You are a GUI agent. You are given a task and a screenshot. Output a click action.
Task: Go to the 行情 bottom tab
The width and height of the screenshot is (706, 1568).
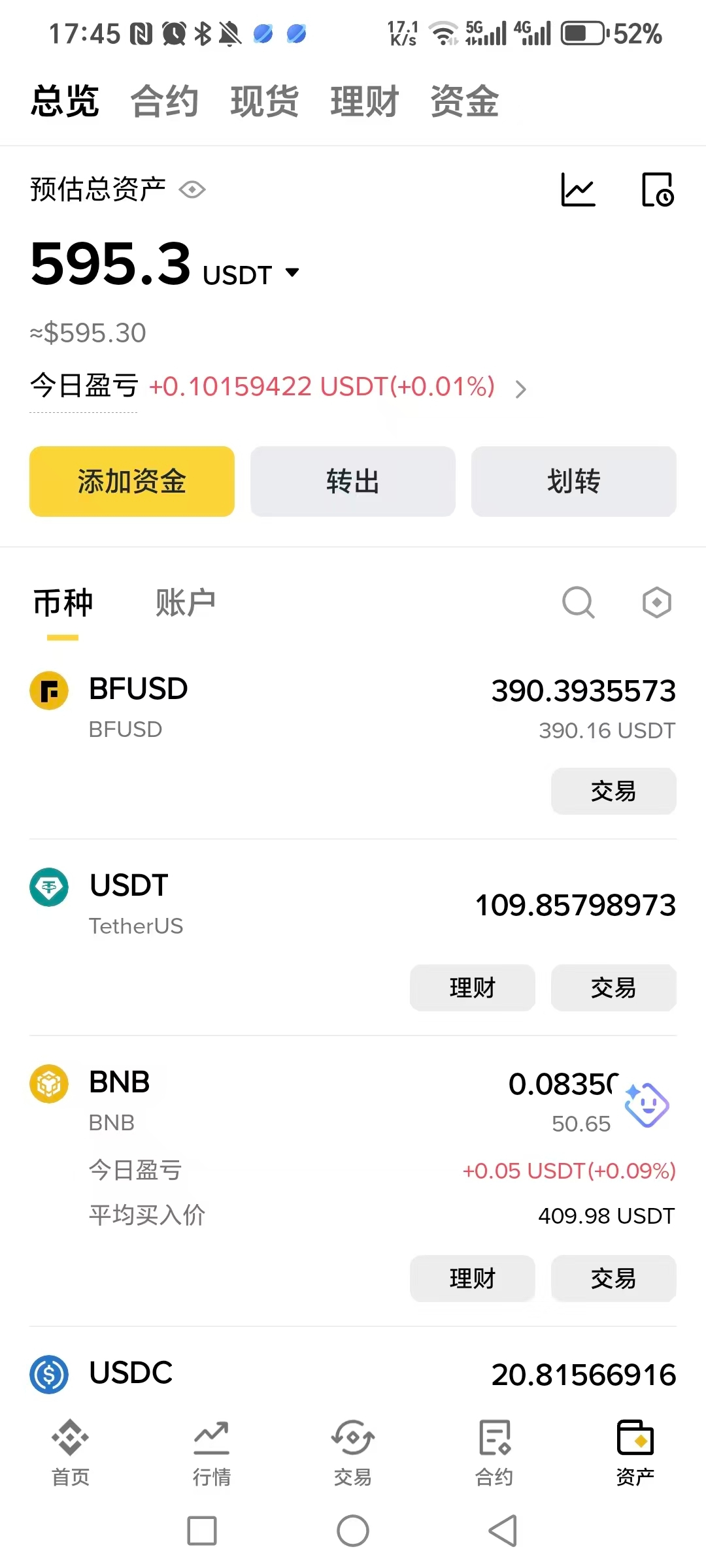pyautogui.click(x=212, y=1451)
